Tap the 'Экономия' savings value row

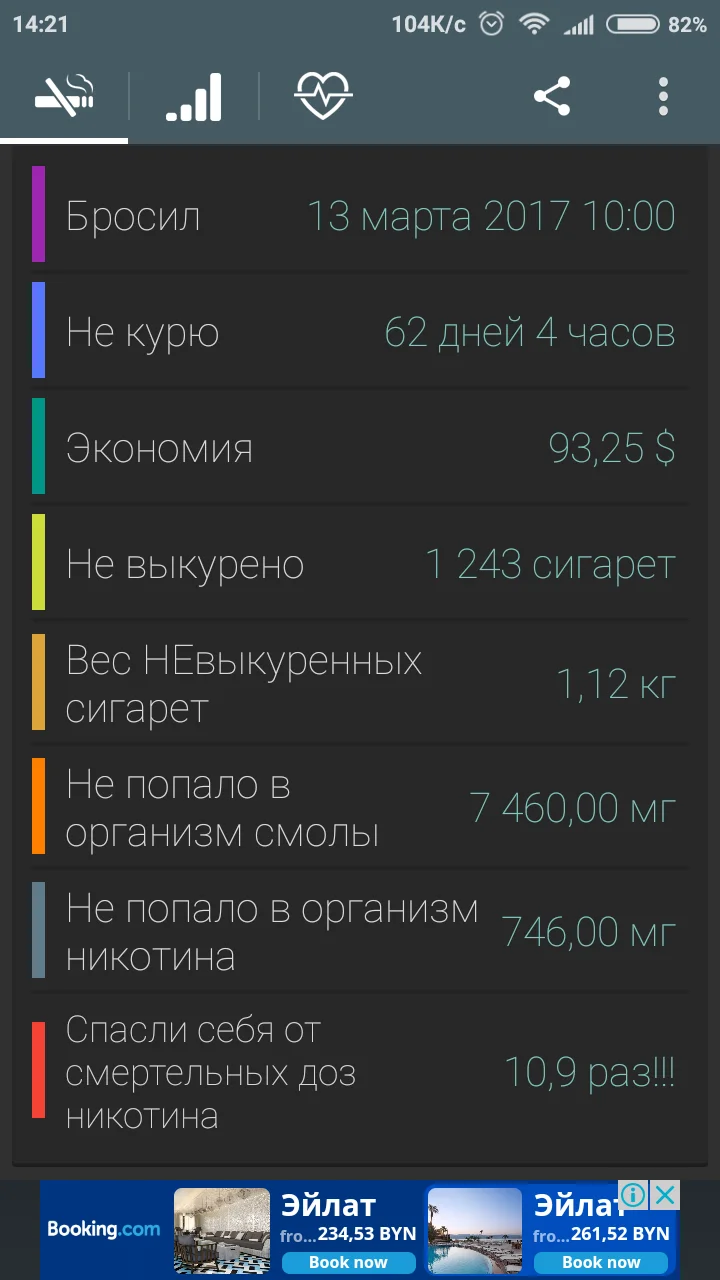click(x=360, y=447)
